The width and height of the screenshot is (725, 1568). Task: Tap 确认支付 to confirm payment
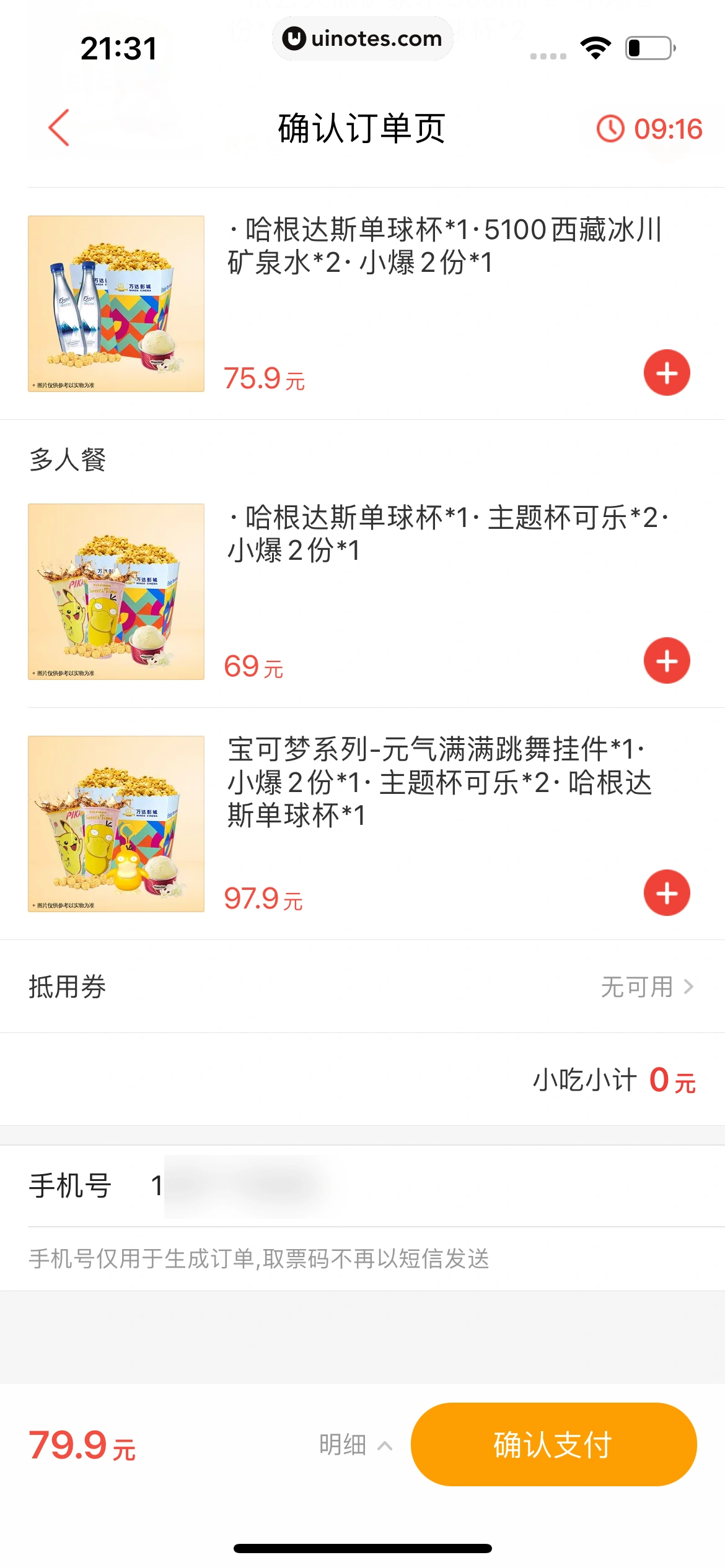[553, 1445]
